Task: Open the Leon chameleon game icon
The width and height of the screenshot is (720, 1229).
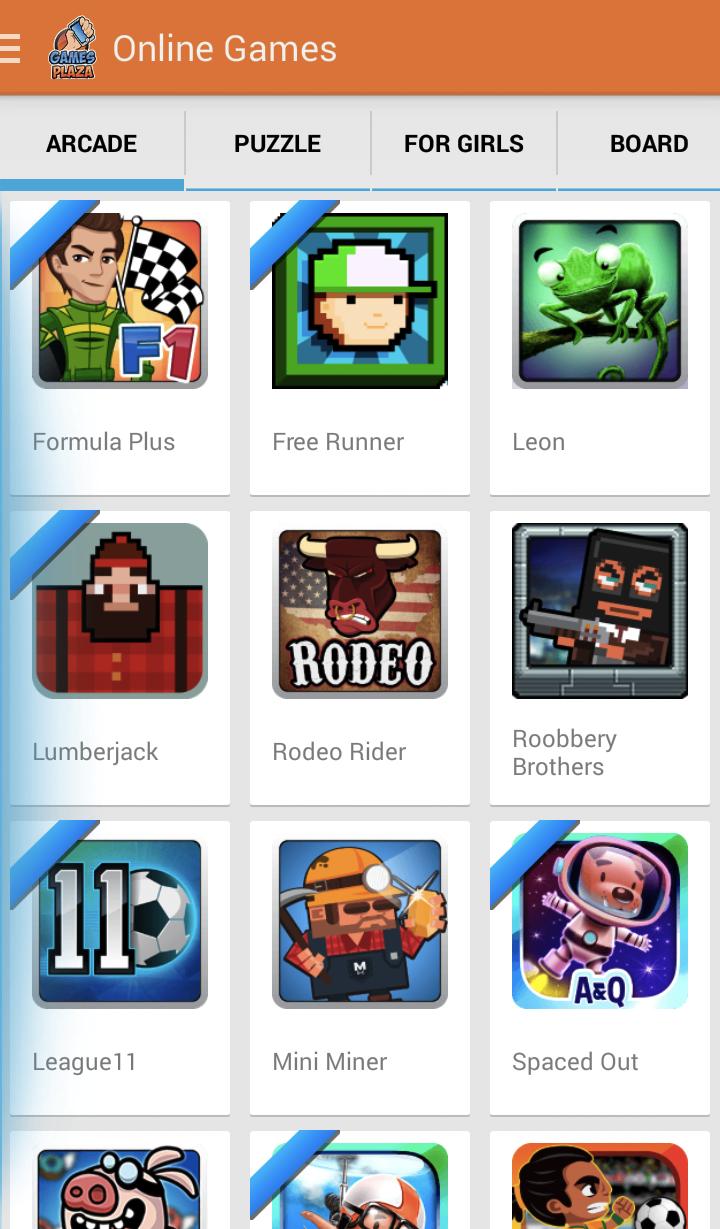Action: 599,300
